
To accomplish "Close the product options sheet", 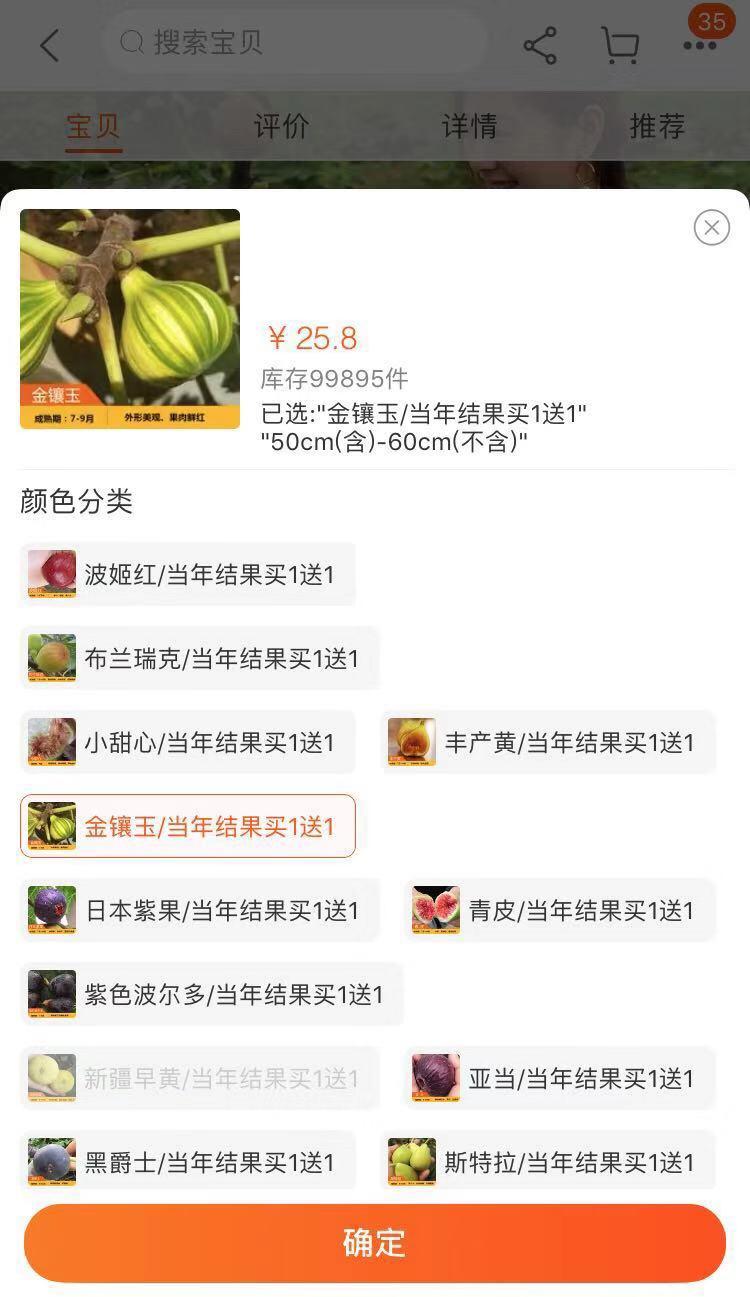I will click(711, 228).
